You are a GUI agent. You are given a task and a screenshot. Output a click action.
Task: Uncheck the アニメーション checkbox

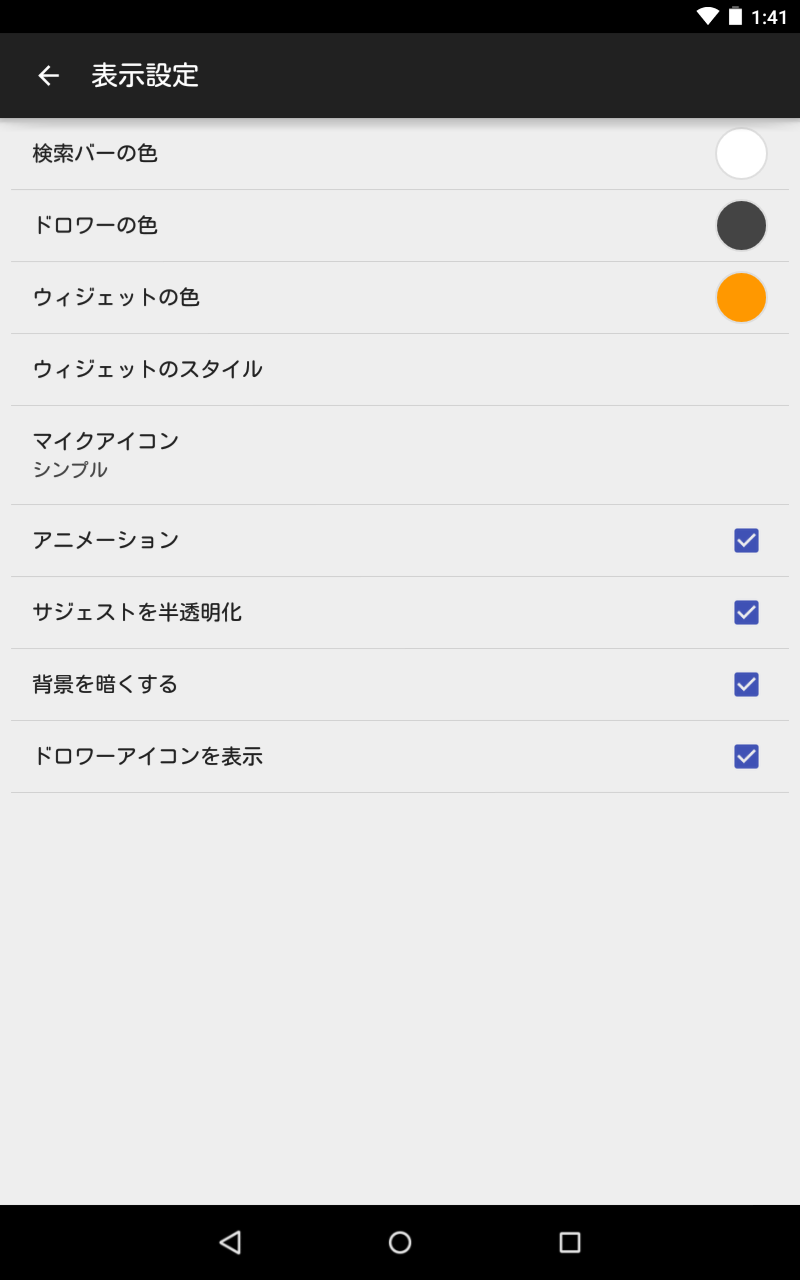tap(746, 541)
